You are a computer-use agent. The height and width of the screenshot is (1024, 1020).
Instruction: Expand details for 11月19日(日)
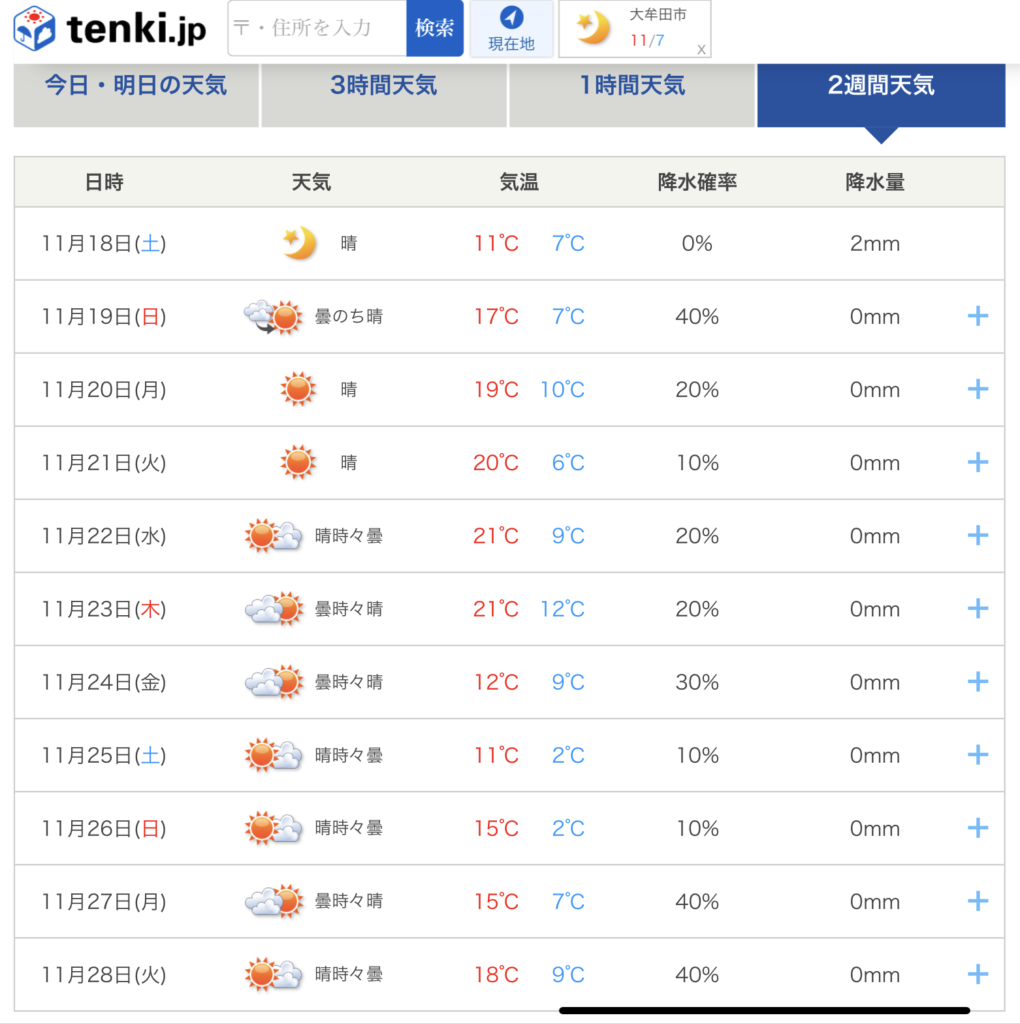(977, 316)
